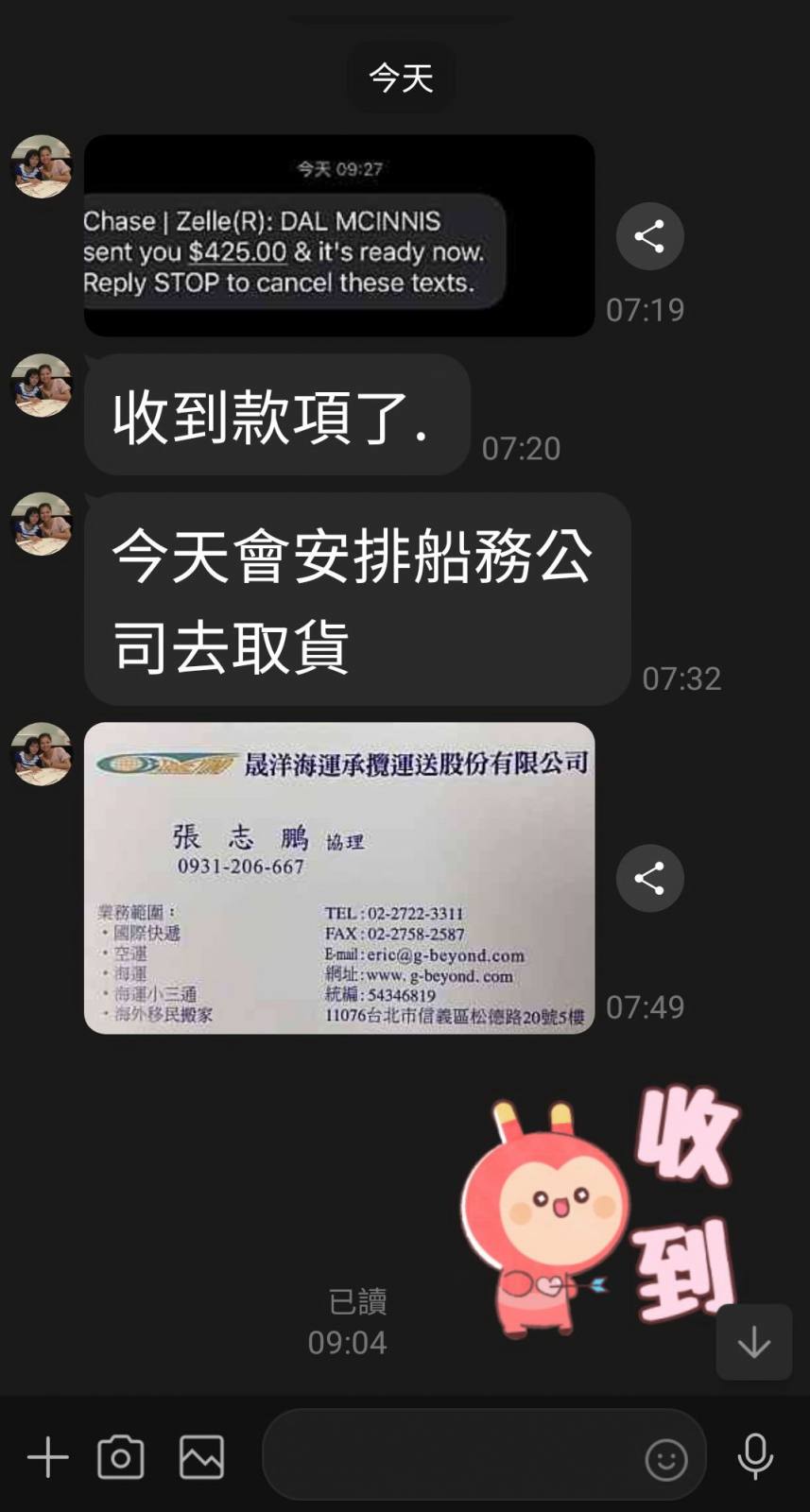
Task: Open the shipping company business card image
Action: click(x=338, y=878)
